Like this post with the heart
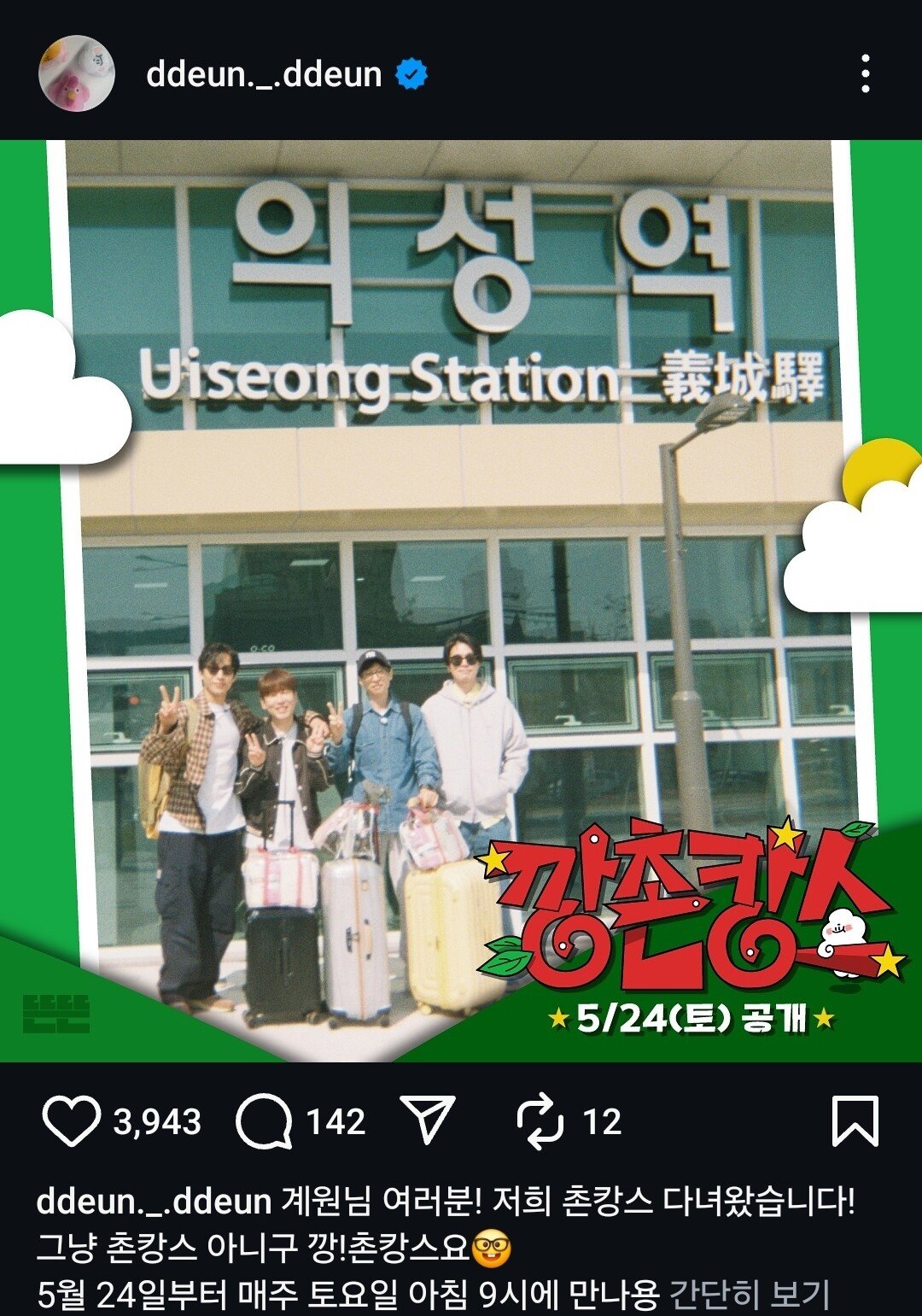The image size is (922, 1316). (71, 1121)
